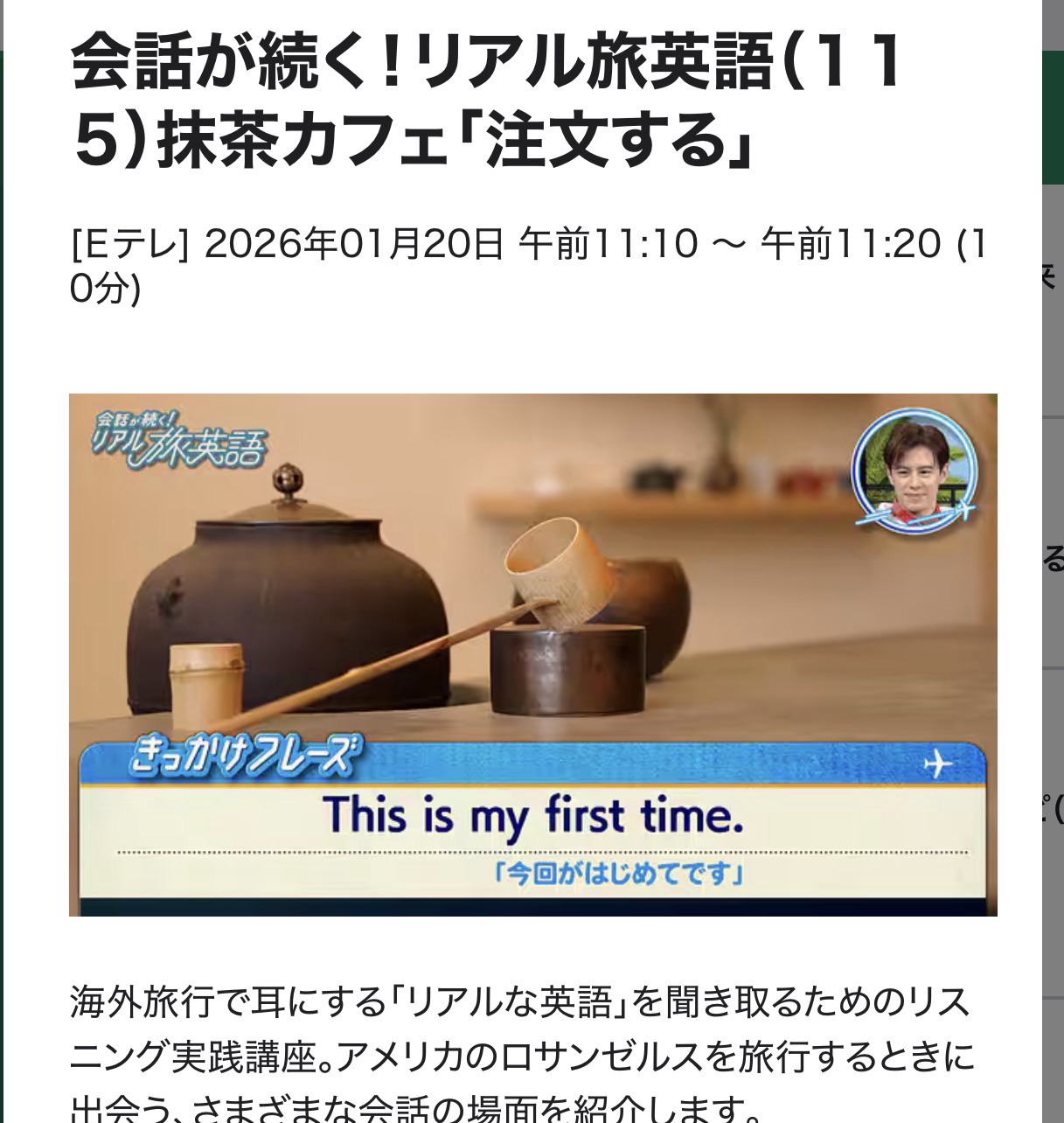1064x1123 pixels.
Task: Open the matcha cafe program image
Action: tap(532, 654)
